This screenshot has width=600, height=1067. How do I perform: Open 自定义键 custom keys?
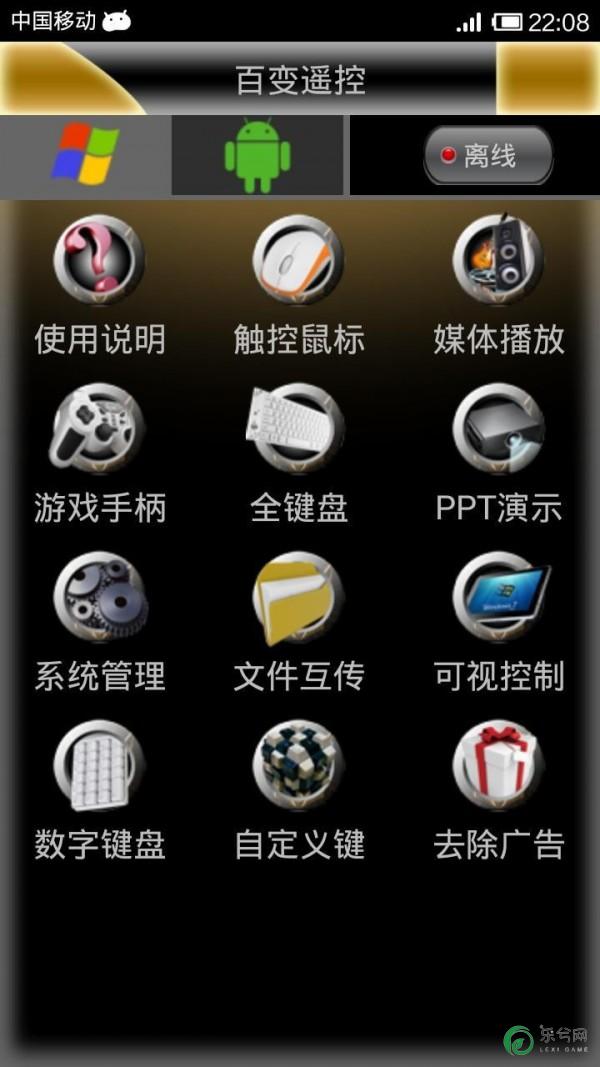point(299,791)
